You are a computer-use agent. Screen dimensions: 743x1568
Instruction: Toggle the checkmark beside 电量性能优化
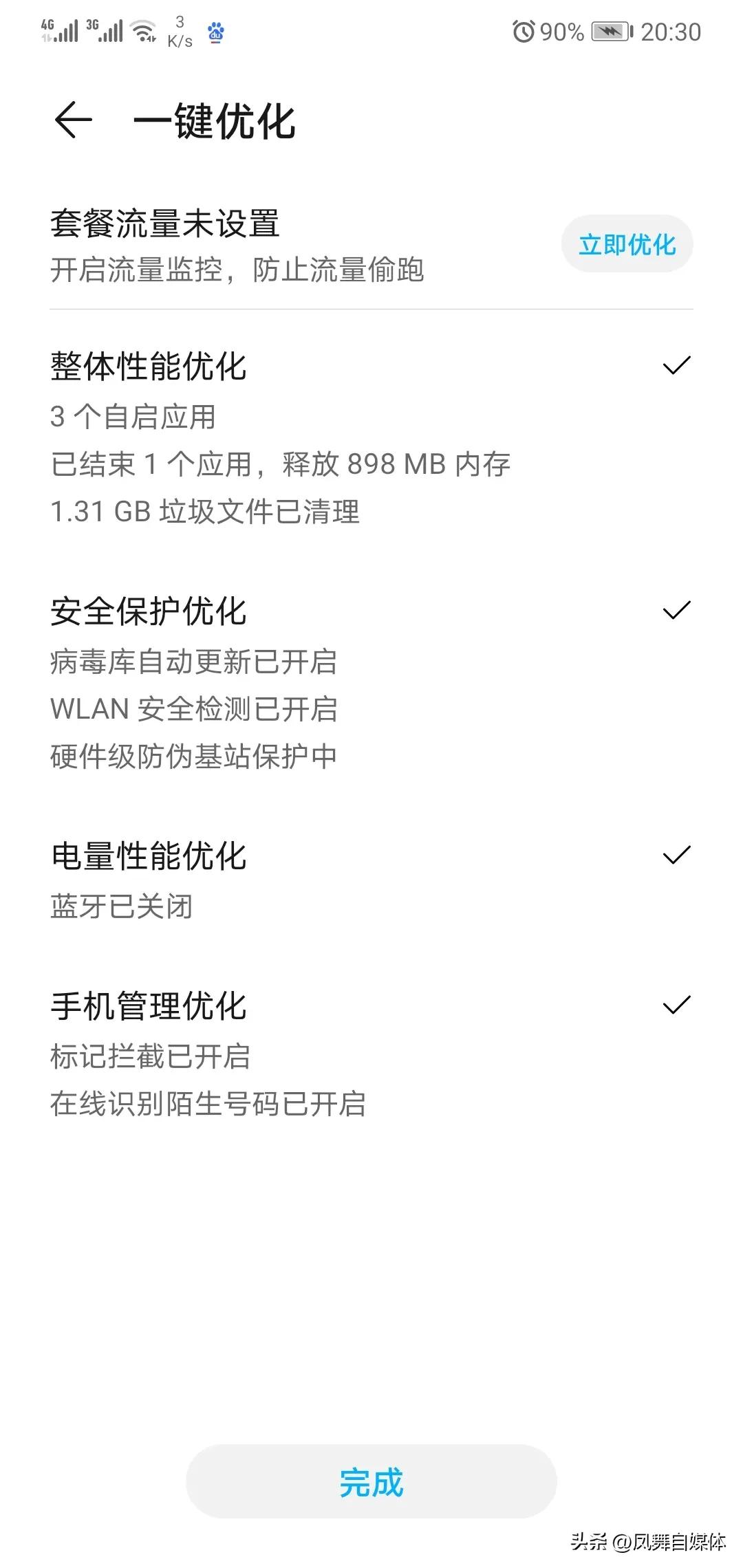click(x=677, y=855)
